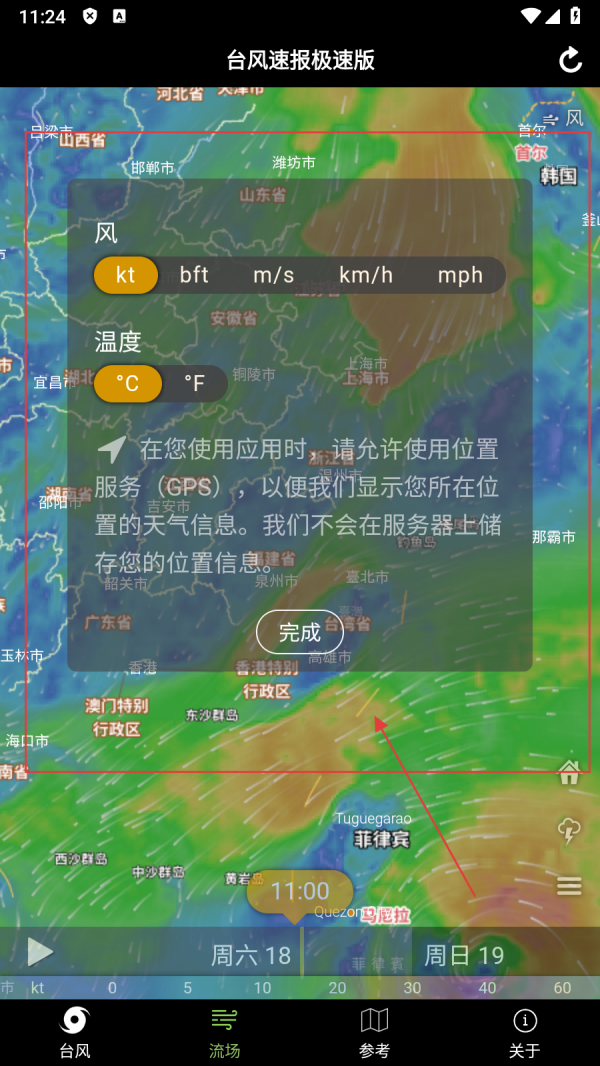
Task: Jump to 周日 19 on timeline
Action: [x=464, y=955]
